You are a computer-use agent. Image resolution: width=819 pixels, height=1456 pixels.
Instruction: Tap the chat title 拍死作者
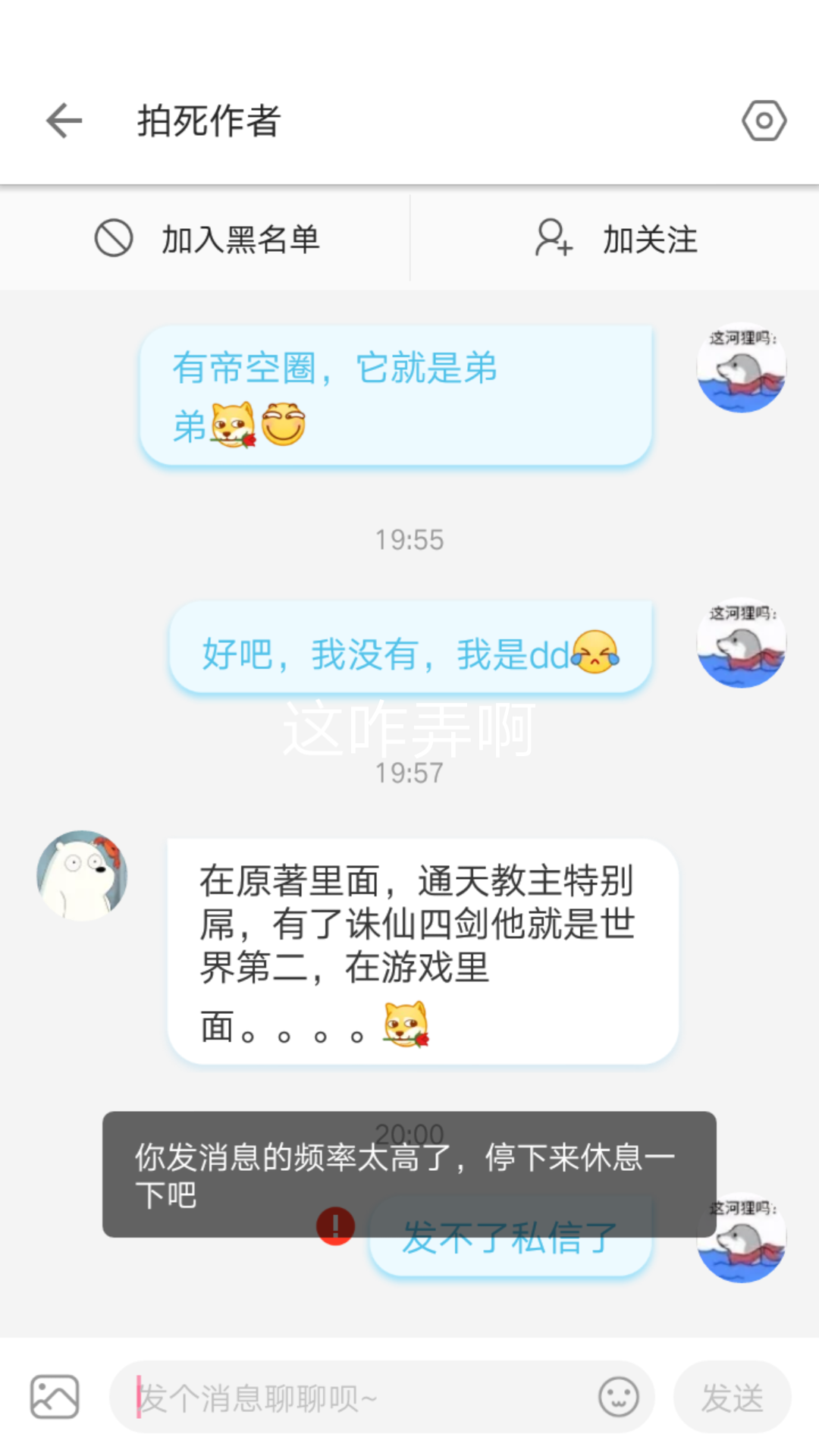pos(206,120)
